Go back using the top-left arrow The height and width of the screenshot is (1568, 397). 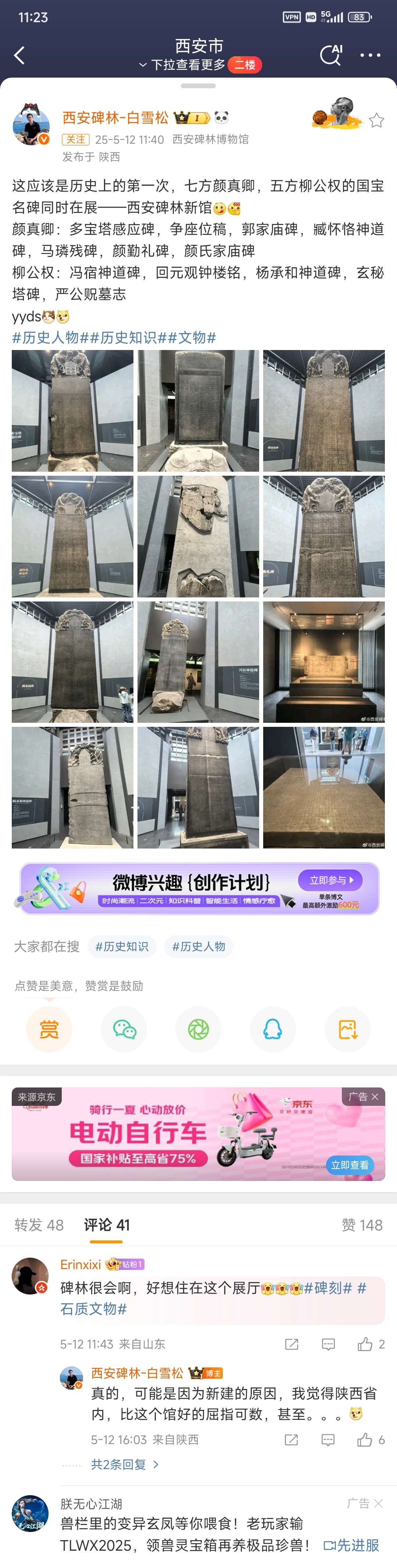pos(19,56)
